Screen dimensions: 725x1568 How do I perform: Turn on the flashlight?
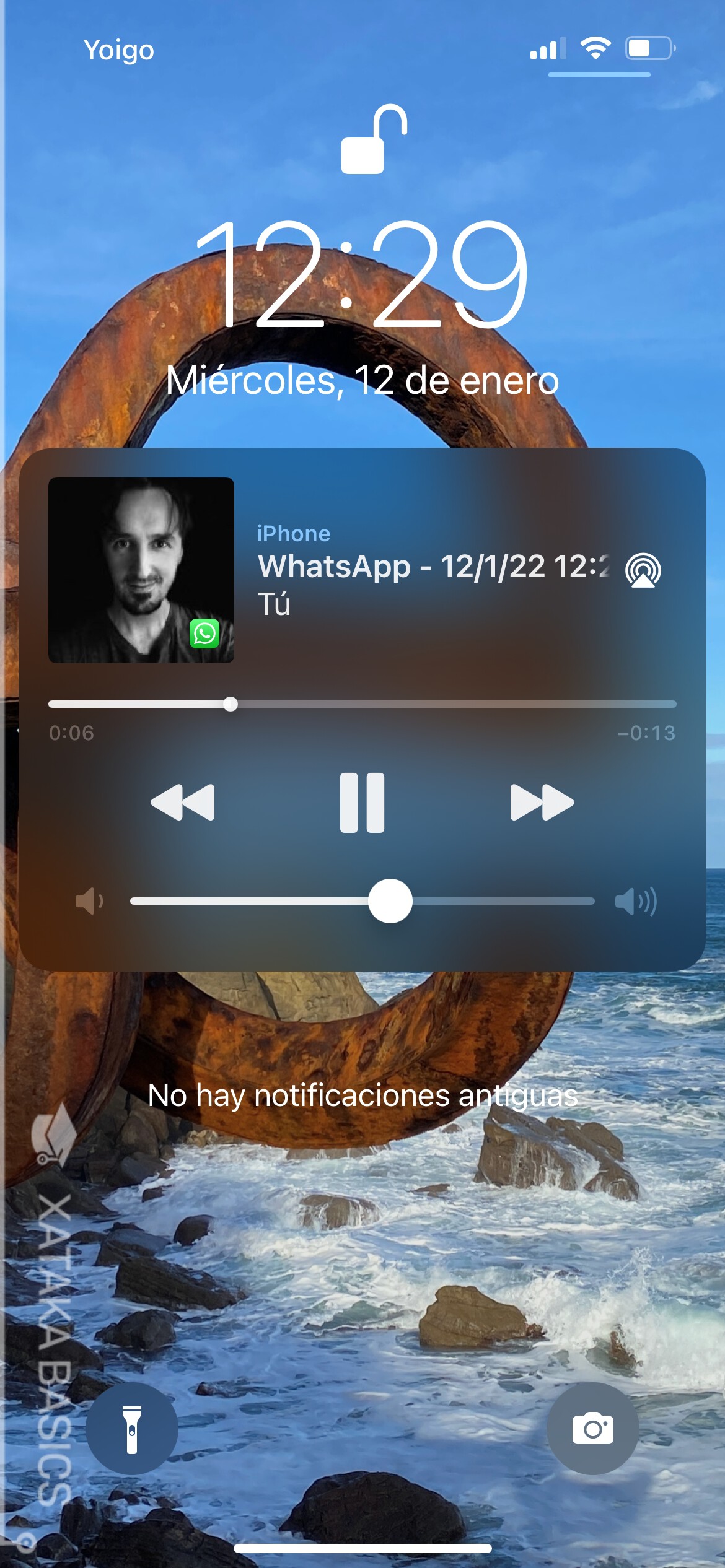click(132, 1429)
